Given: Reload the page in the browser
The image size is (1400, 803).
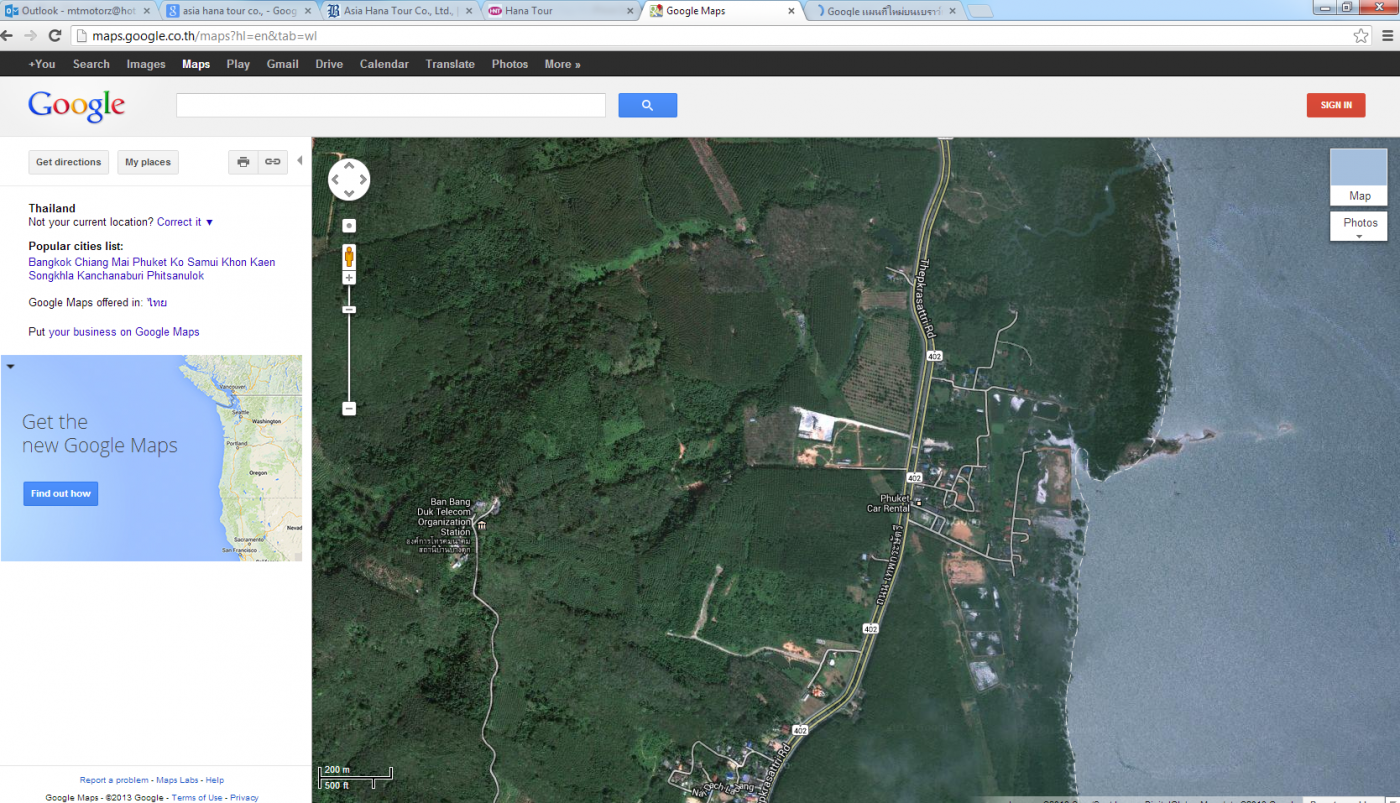Looking at the screenshot, I should tap(55, 35).
